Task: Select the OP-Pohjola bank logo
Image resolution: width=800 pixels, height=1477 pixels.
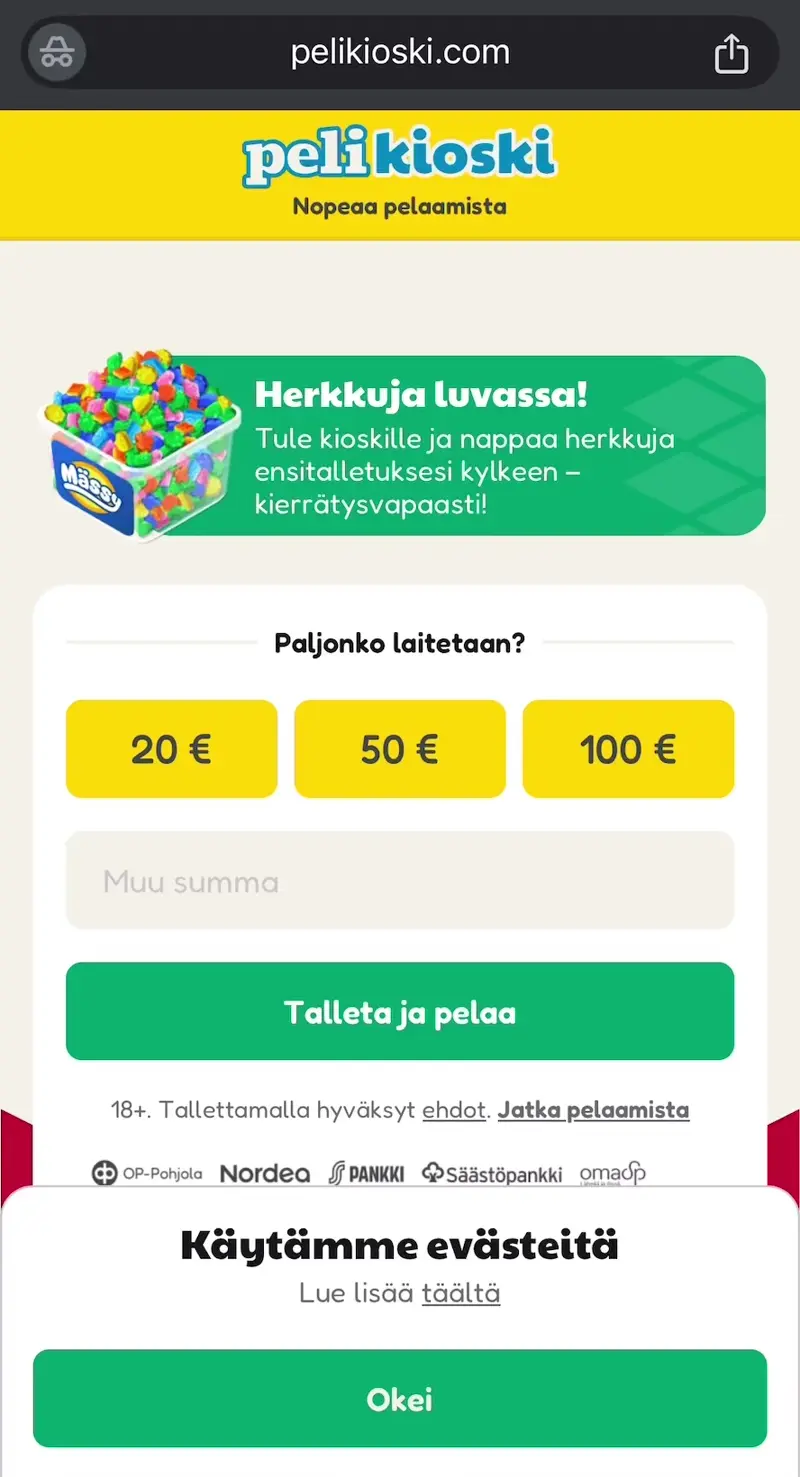Action: pos(146,1173)
